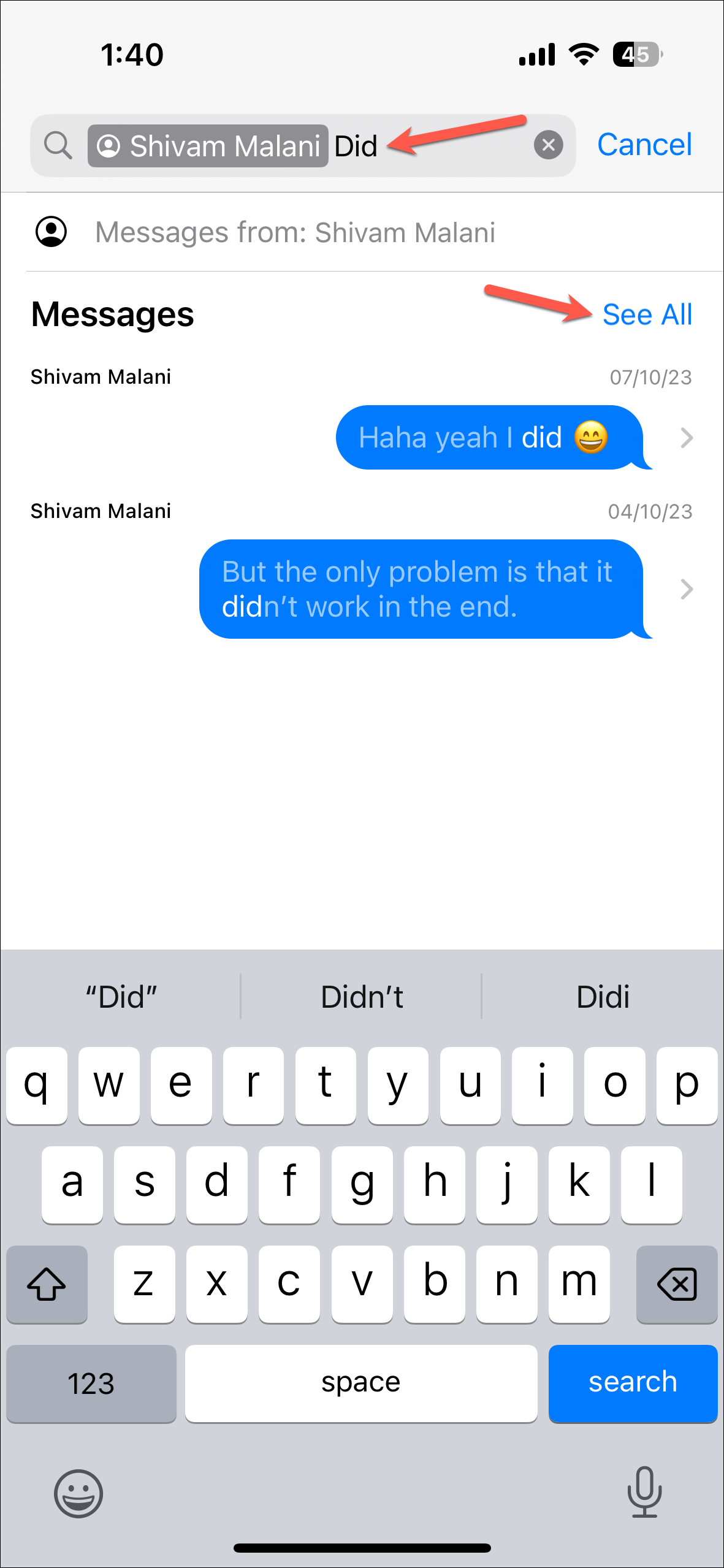Open the emoji keyboard
724x1568 pixels.
[x=78, y=1493]
